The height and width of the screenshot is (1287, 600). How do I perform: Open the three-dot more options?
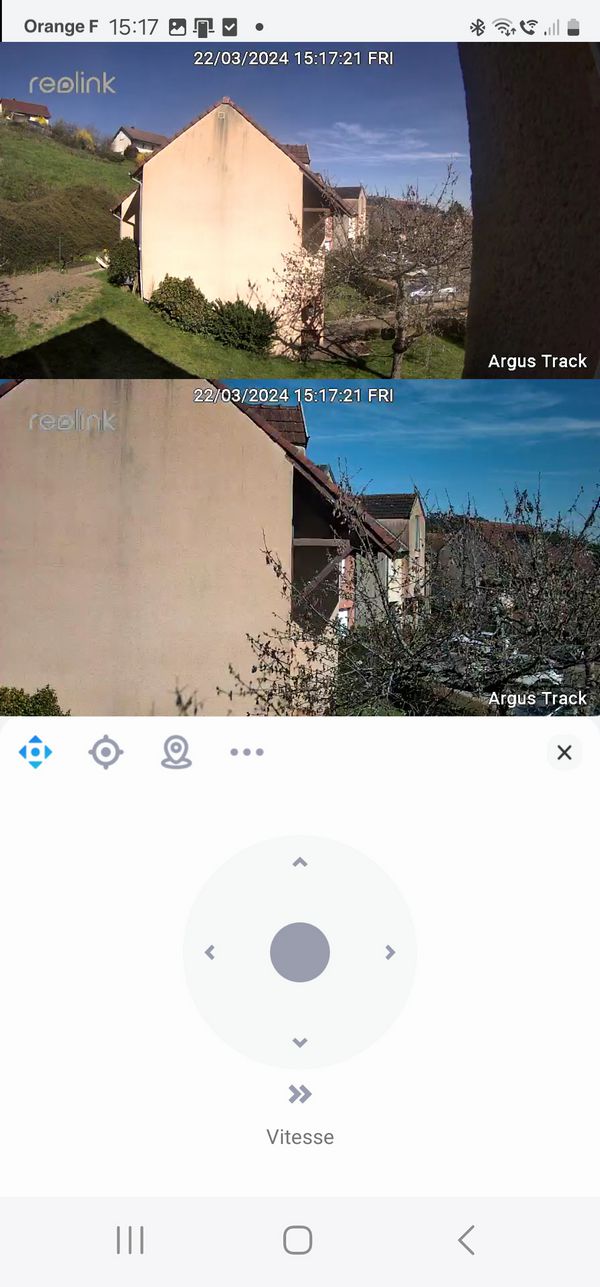tap(247, 752)
